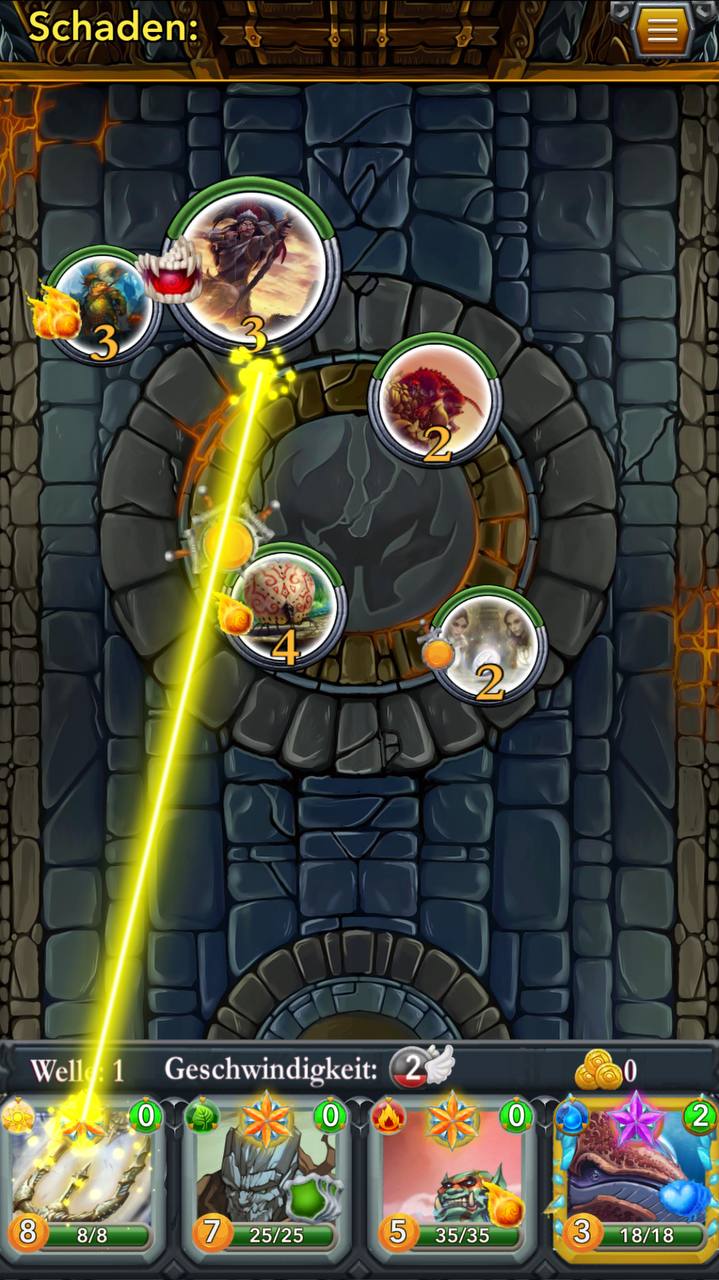Target the small fireball enemy marked 3

(x=102, y=304)
